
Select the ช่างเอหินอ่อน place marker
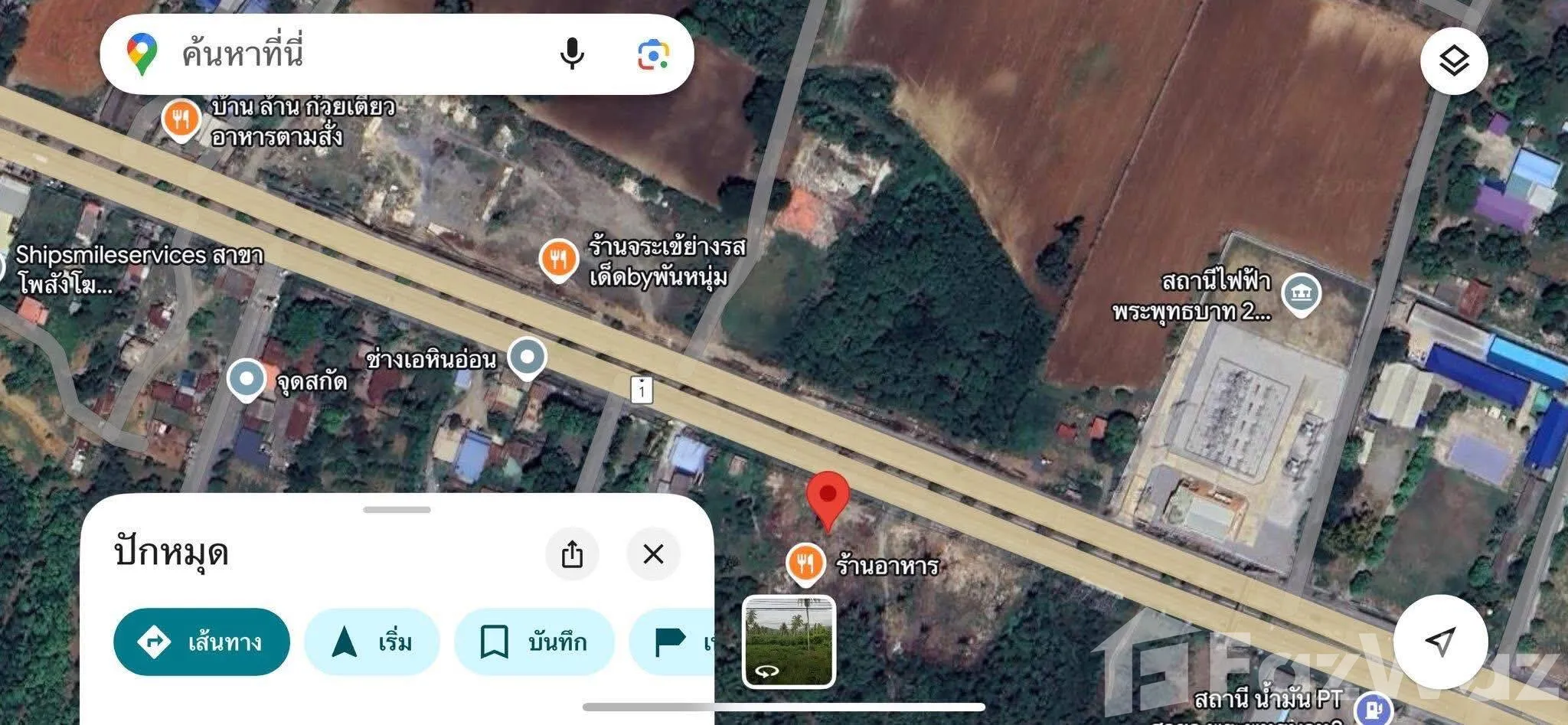coord(528,358)
